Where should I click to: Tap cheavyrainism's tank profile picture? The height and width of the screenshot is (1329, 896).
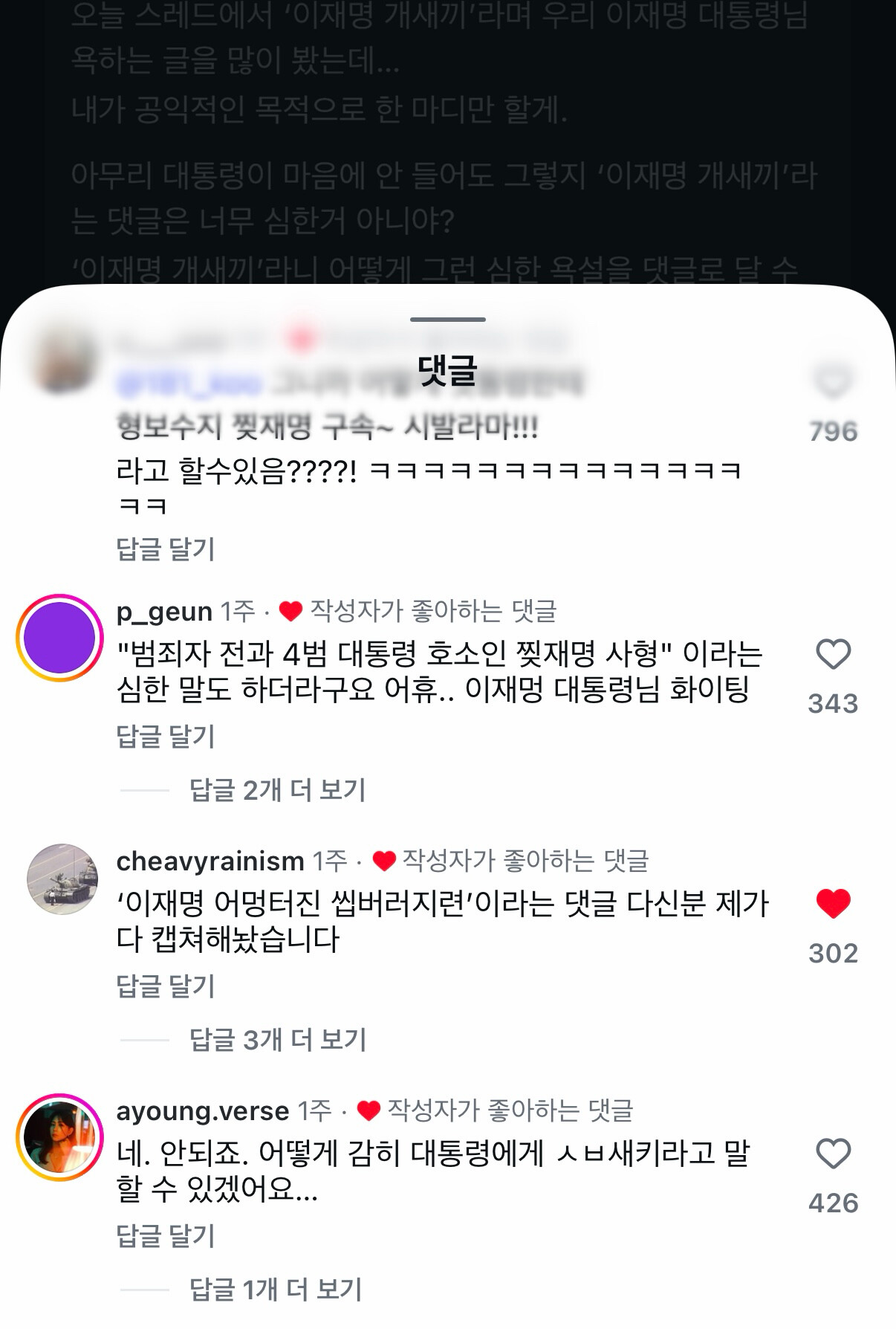pyautogui.click(x=63, y=879)
